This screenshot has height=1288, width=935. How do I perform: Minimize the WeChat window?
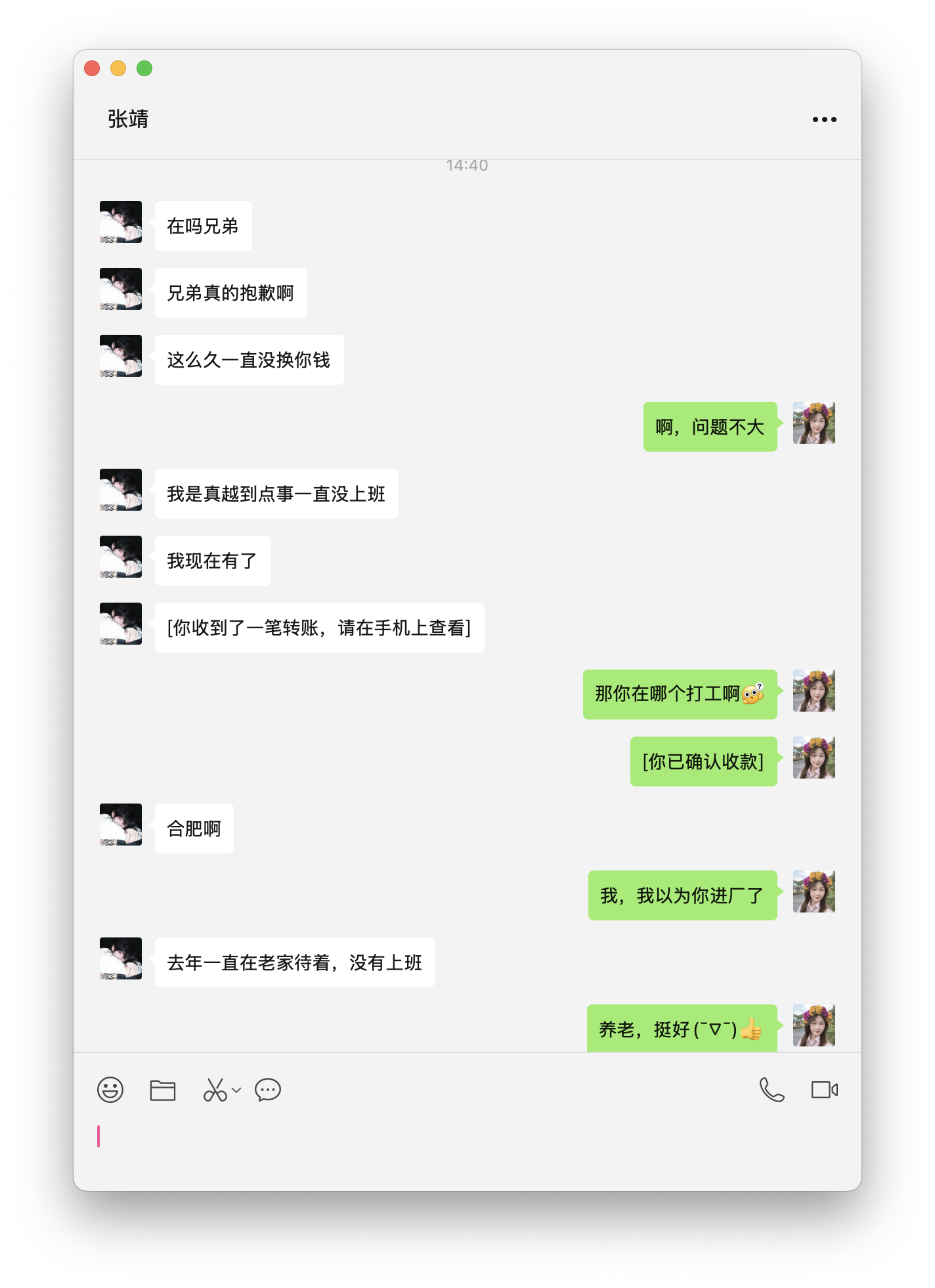tap(118, 68)
